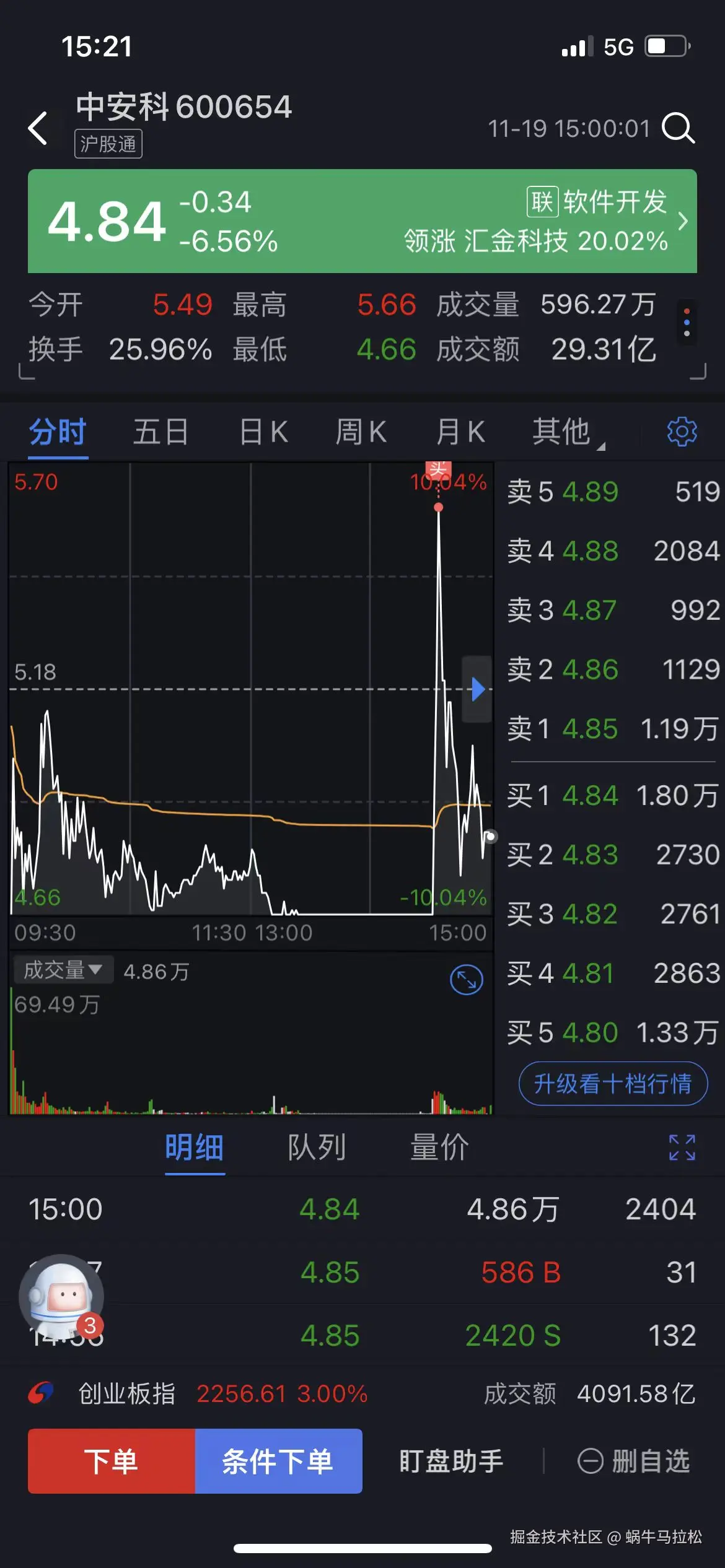Open chart settings via the gear icon
Screen dimensions: 725x1568
[682, 432]
